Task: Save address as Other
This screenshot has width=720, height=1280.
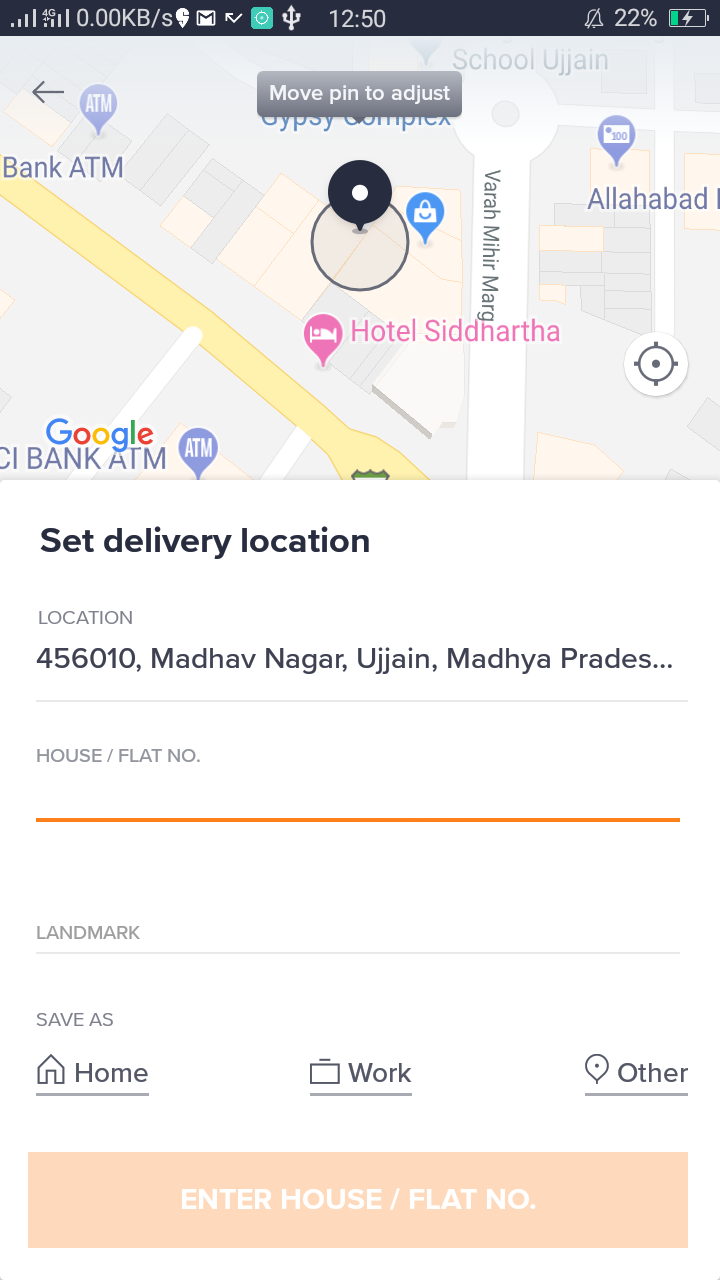Action: (x=636, y=1071)
